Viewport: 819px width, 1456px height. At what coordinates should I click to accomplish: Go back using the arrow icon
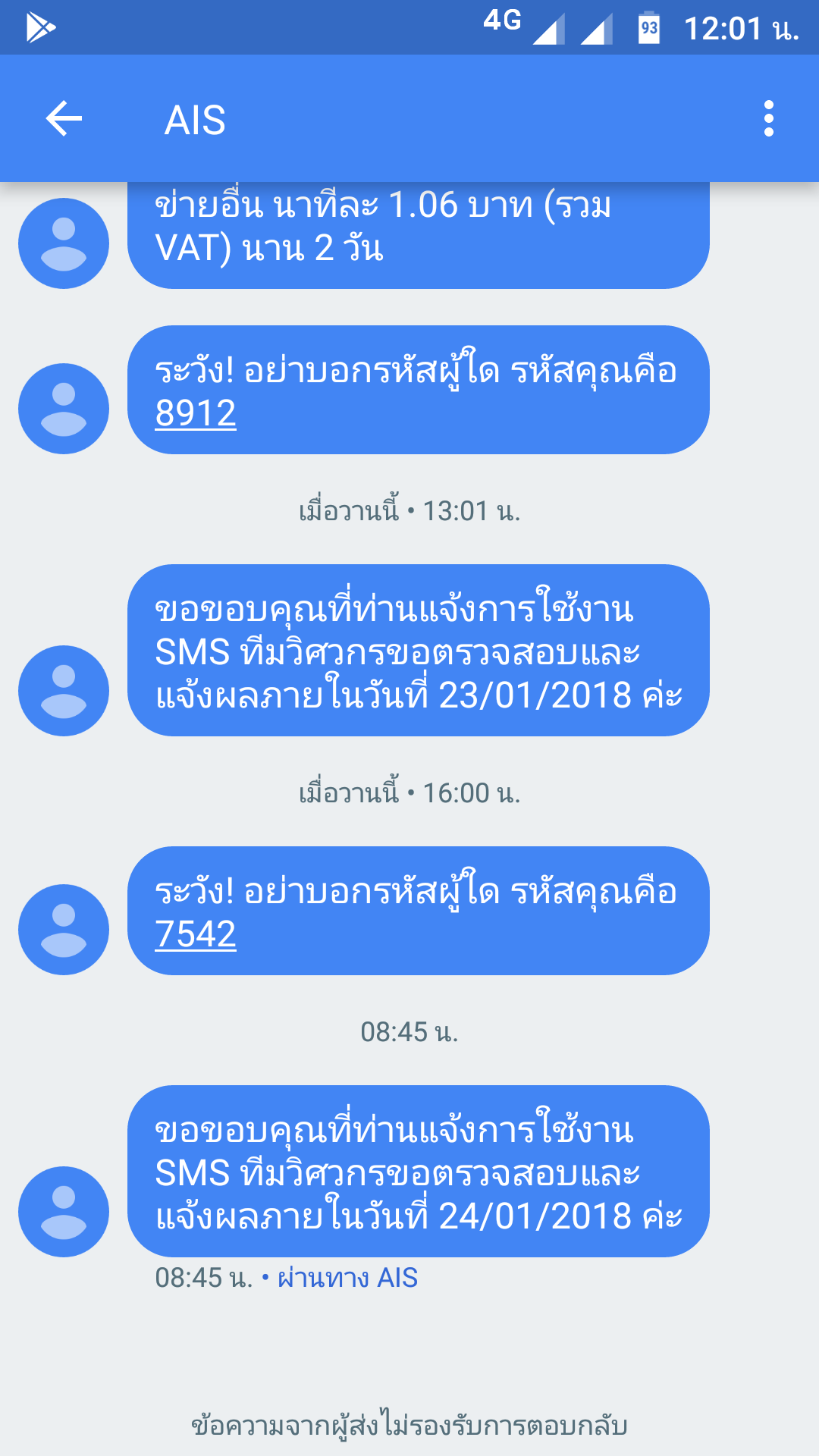tap(64, 119)
